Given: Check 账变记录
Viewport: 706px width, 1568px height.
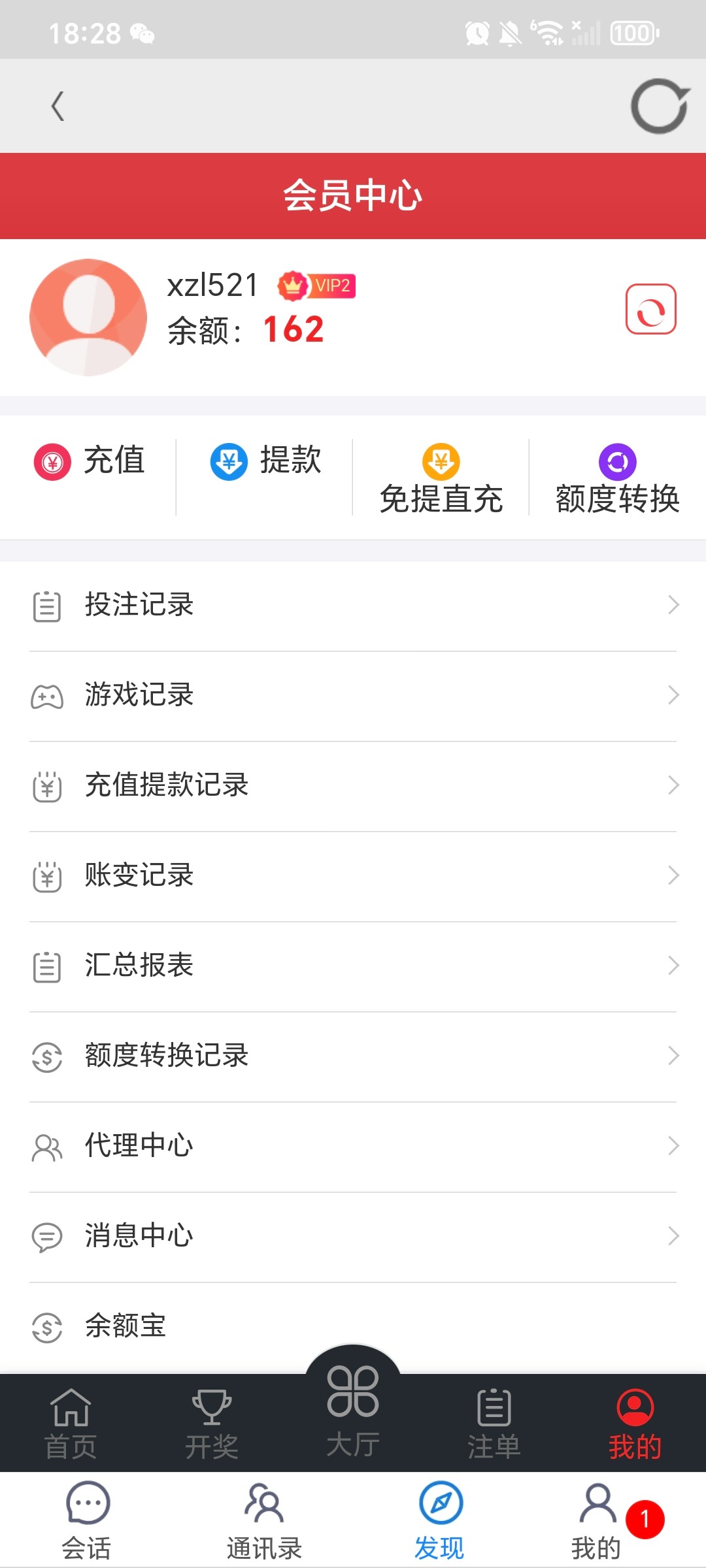Looking at the screenshot, I should pos(353,876).
